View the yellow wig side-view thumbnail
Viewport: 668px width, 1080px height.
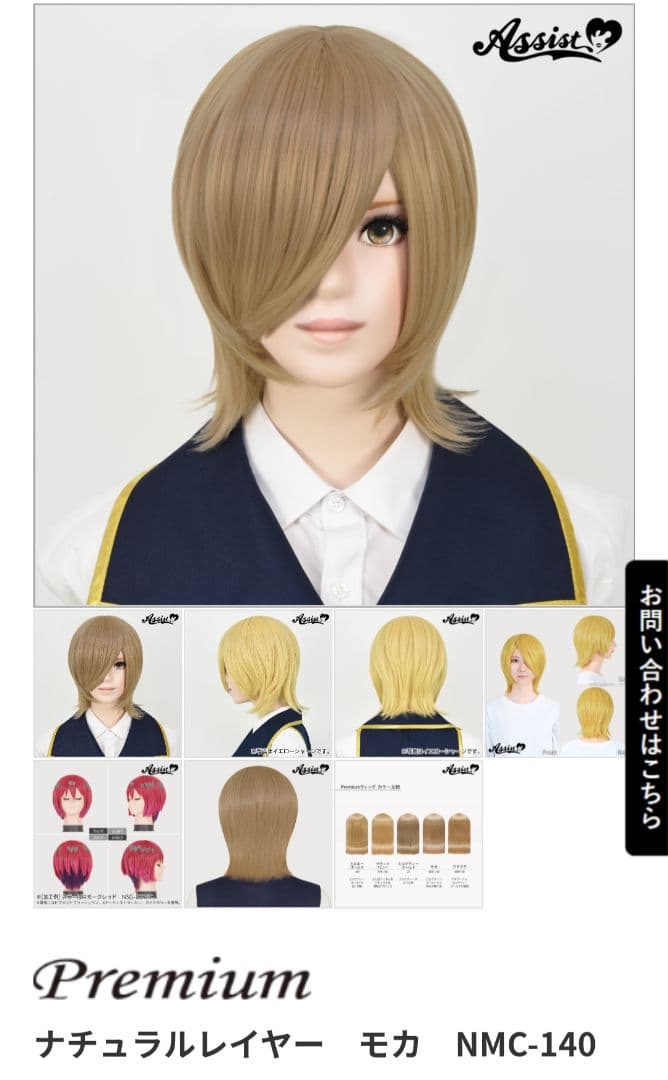(x=258, y=683)
